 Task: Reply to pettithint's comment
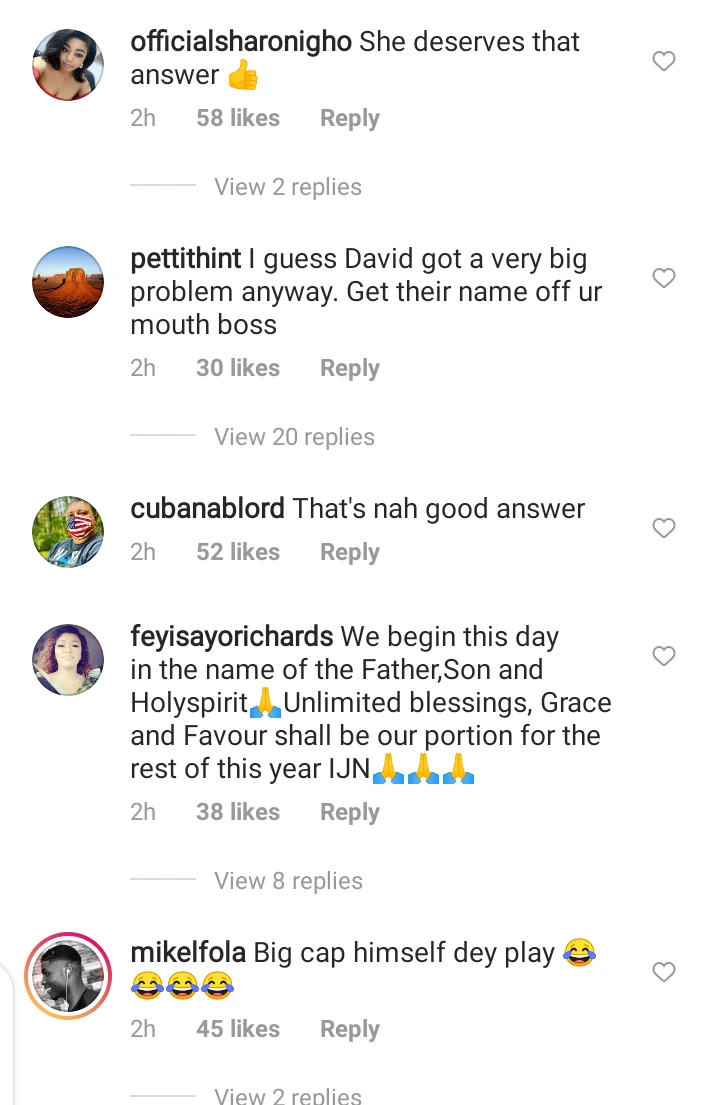(x=349, y=368)
